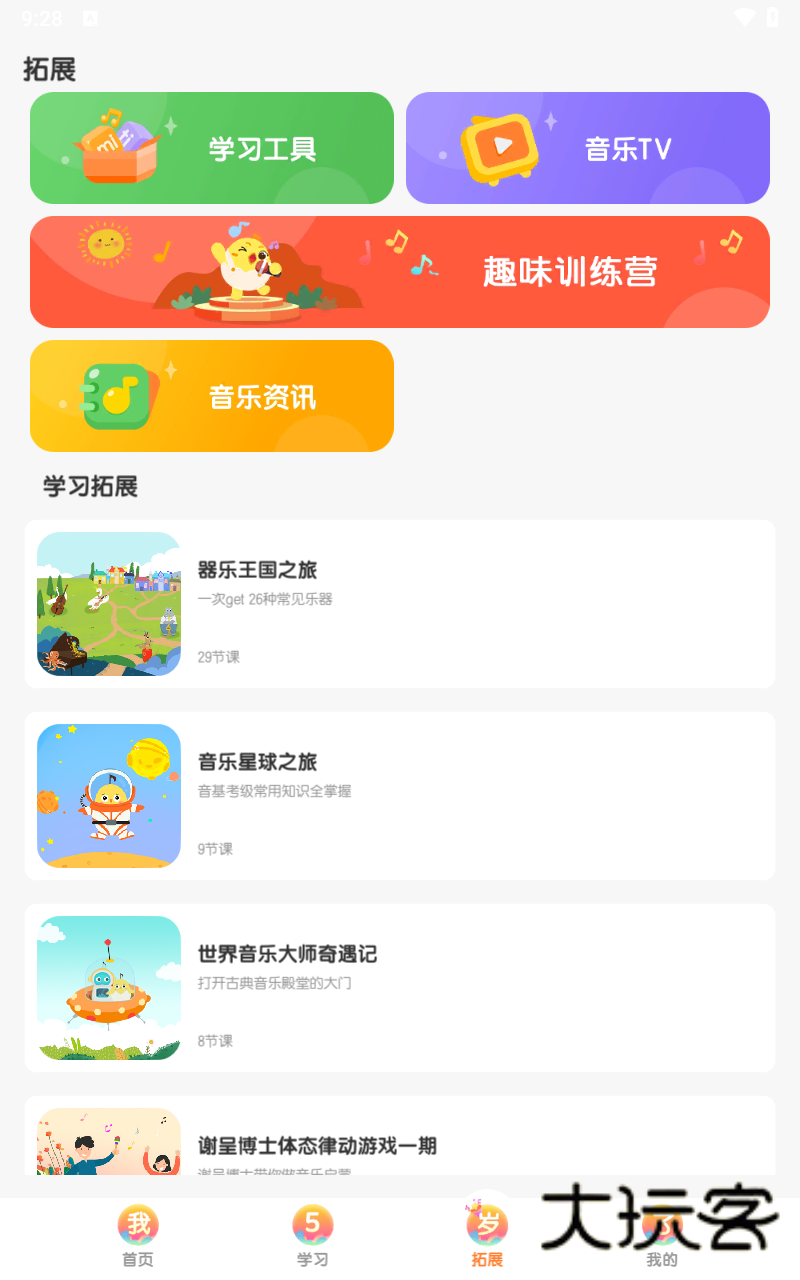Switch to the 首页 tab
The image size is (800, 1280).
pyautogui.click(x=137, y=1235)
